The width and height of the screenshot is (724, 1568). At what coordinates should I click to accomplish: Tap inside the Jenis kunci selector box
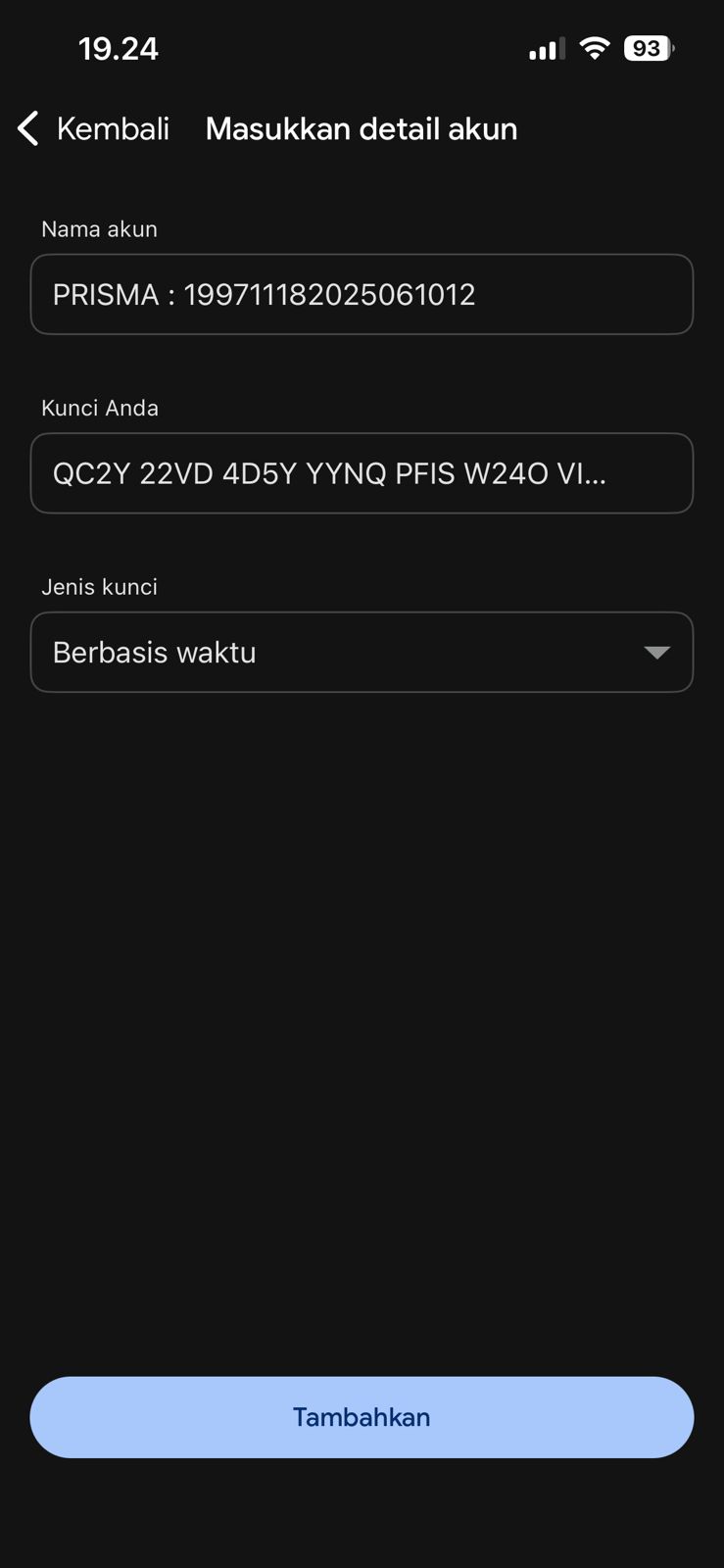[x=362, y=652]
